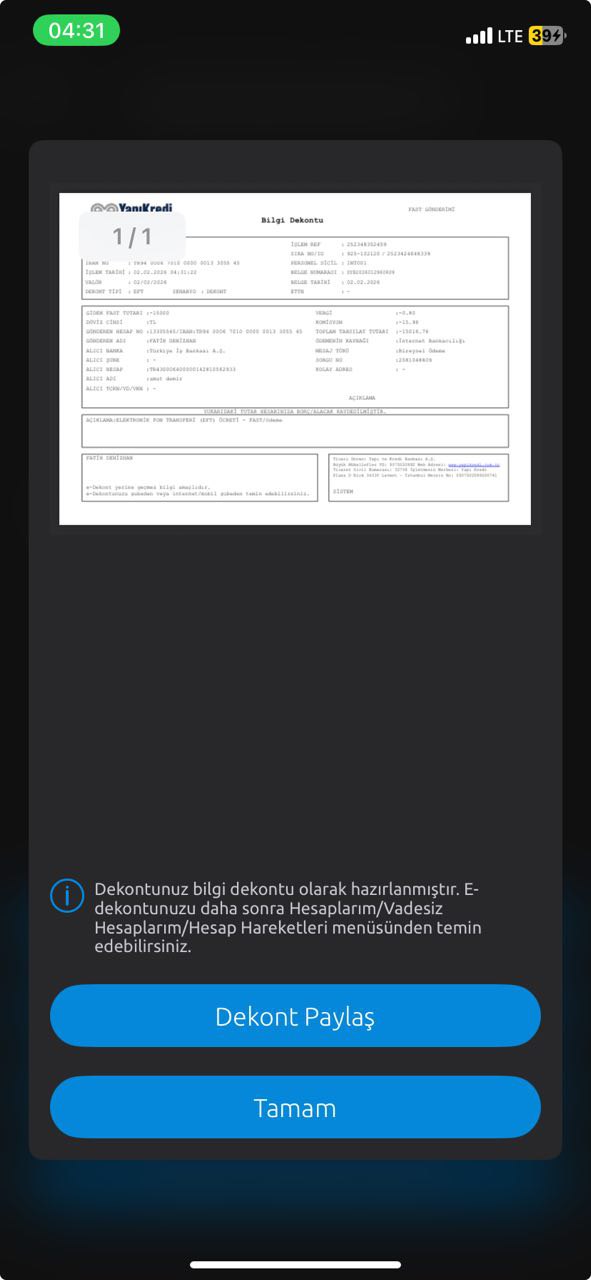The image size is (591, 1280).
Task: Open the receipt document preview
Action: coord(295,359)
